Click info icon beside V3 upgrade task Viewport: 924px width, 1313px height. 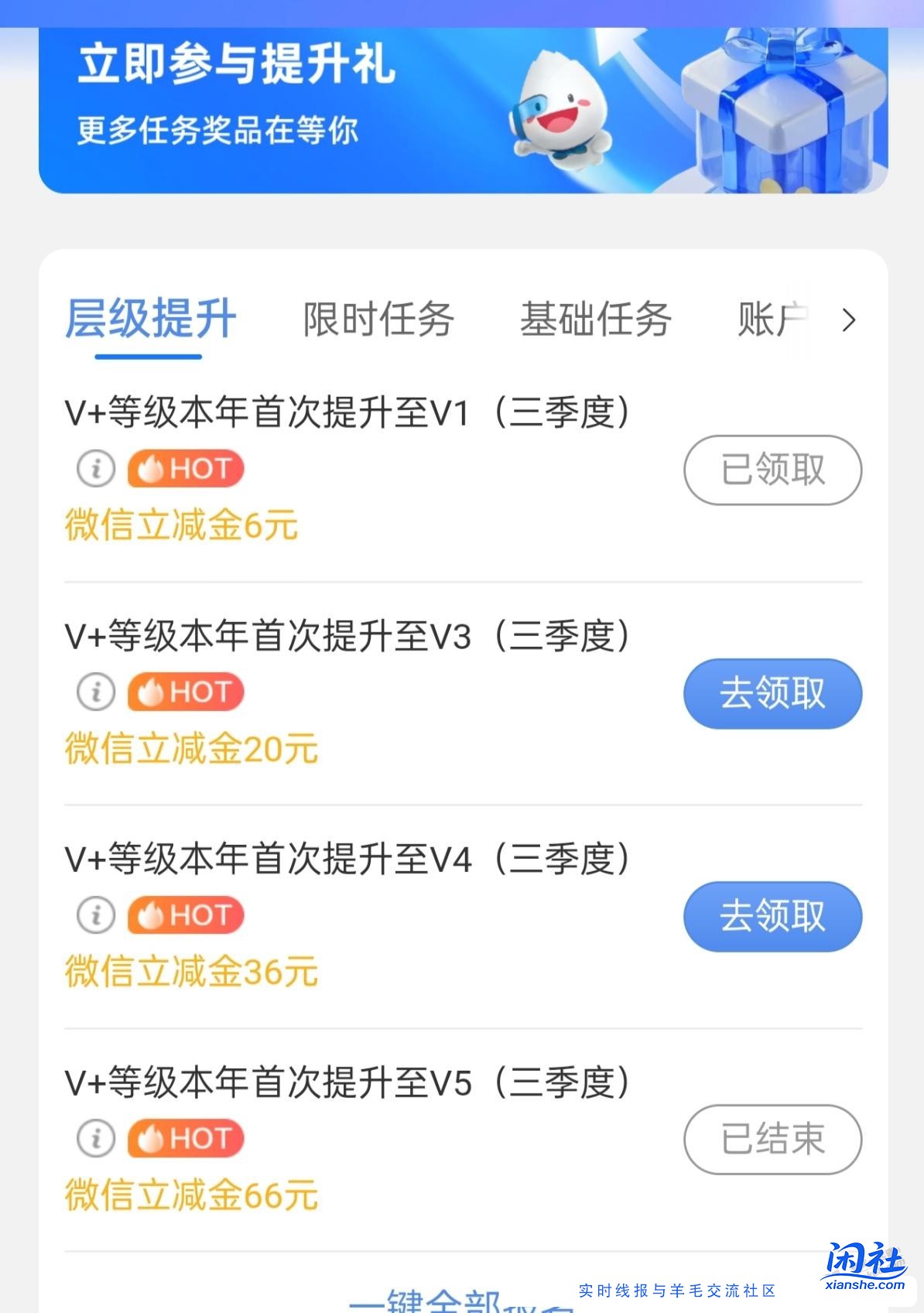(94, 691)
